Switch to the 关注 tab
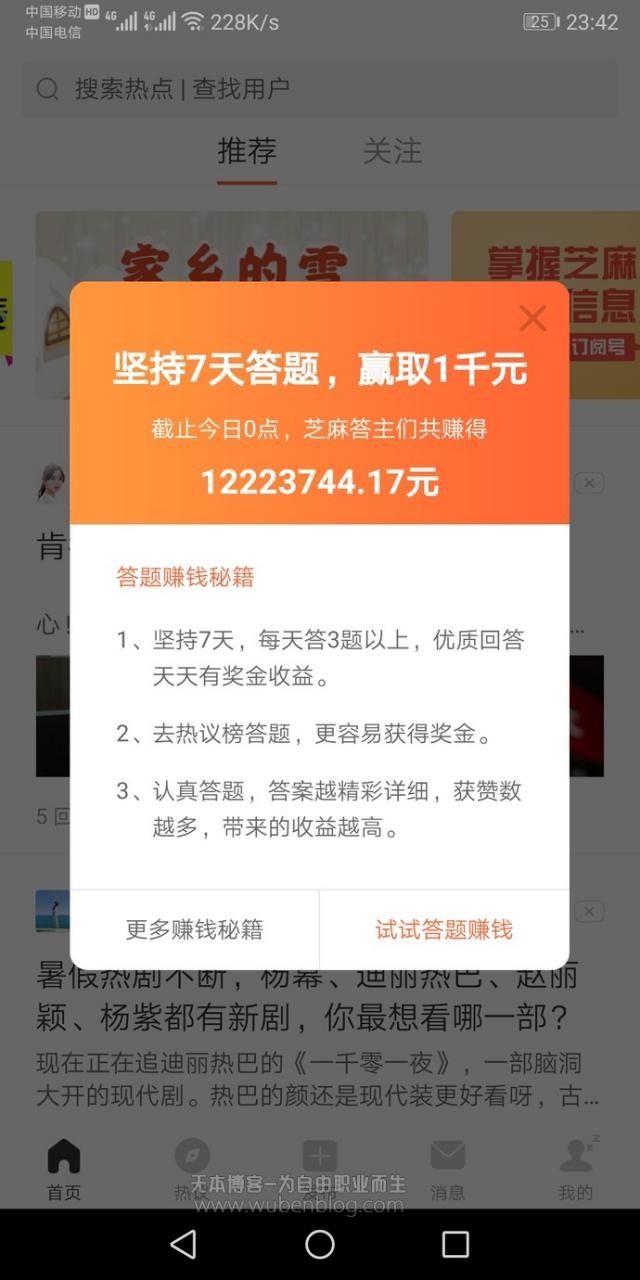Viewport: 640px width, 1280px height. coord(392,152)
